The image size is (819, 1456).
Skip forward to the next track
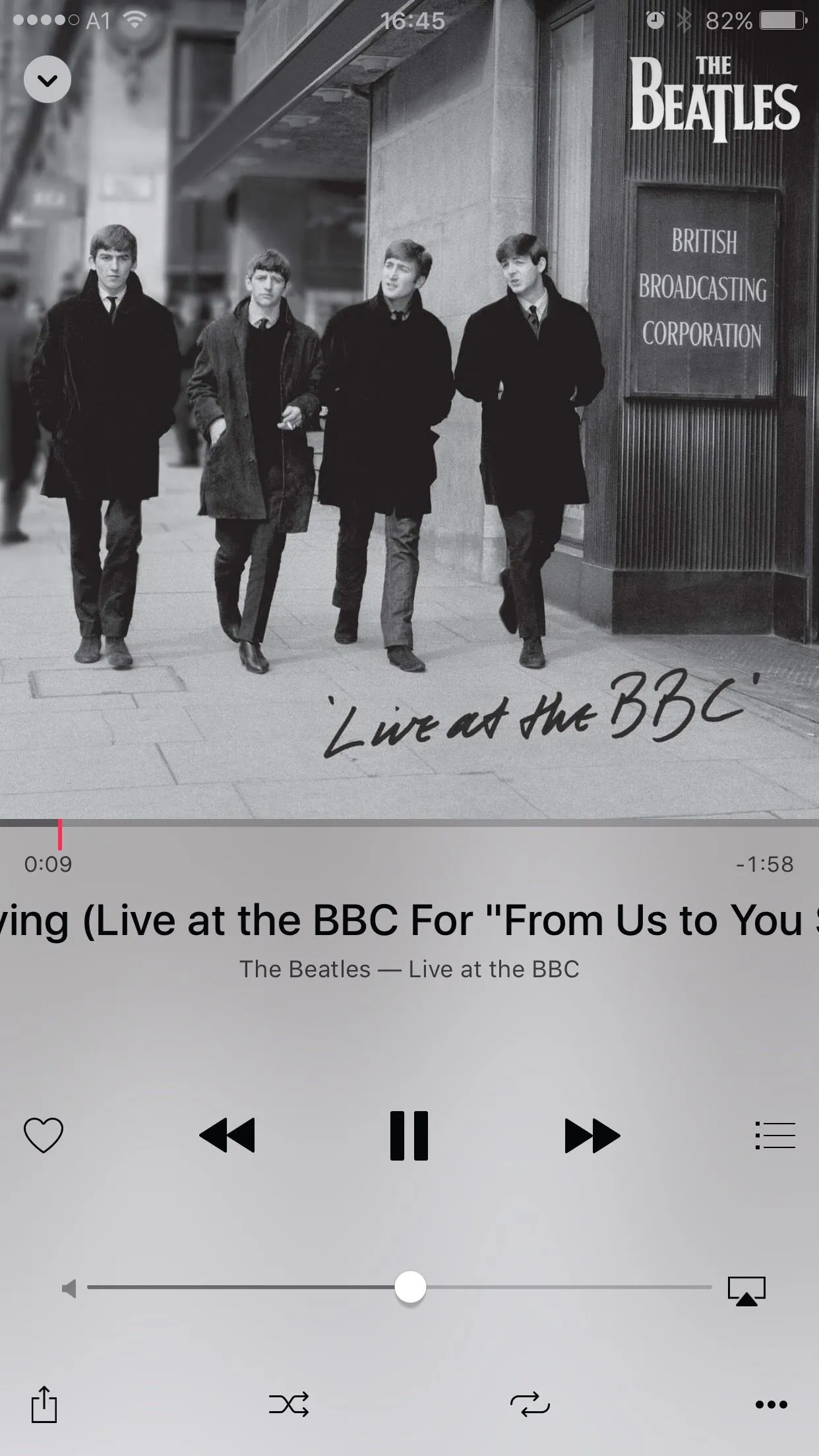point(592,1135)
